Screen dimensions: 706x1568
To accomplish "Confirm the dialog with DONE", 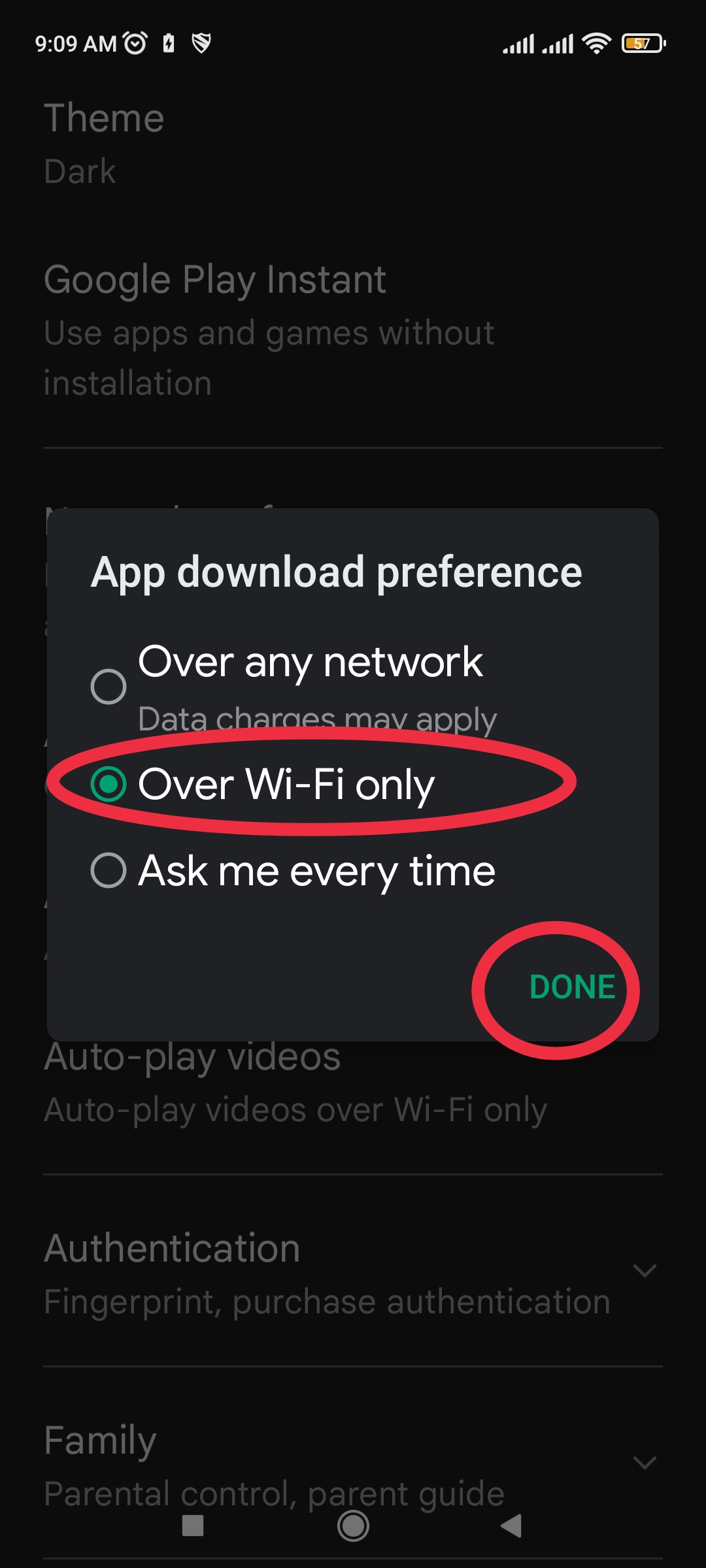I will [572, 987].
